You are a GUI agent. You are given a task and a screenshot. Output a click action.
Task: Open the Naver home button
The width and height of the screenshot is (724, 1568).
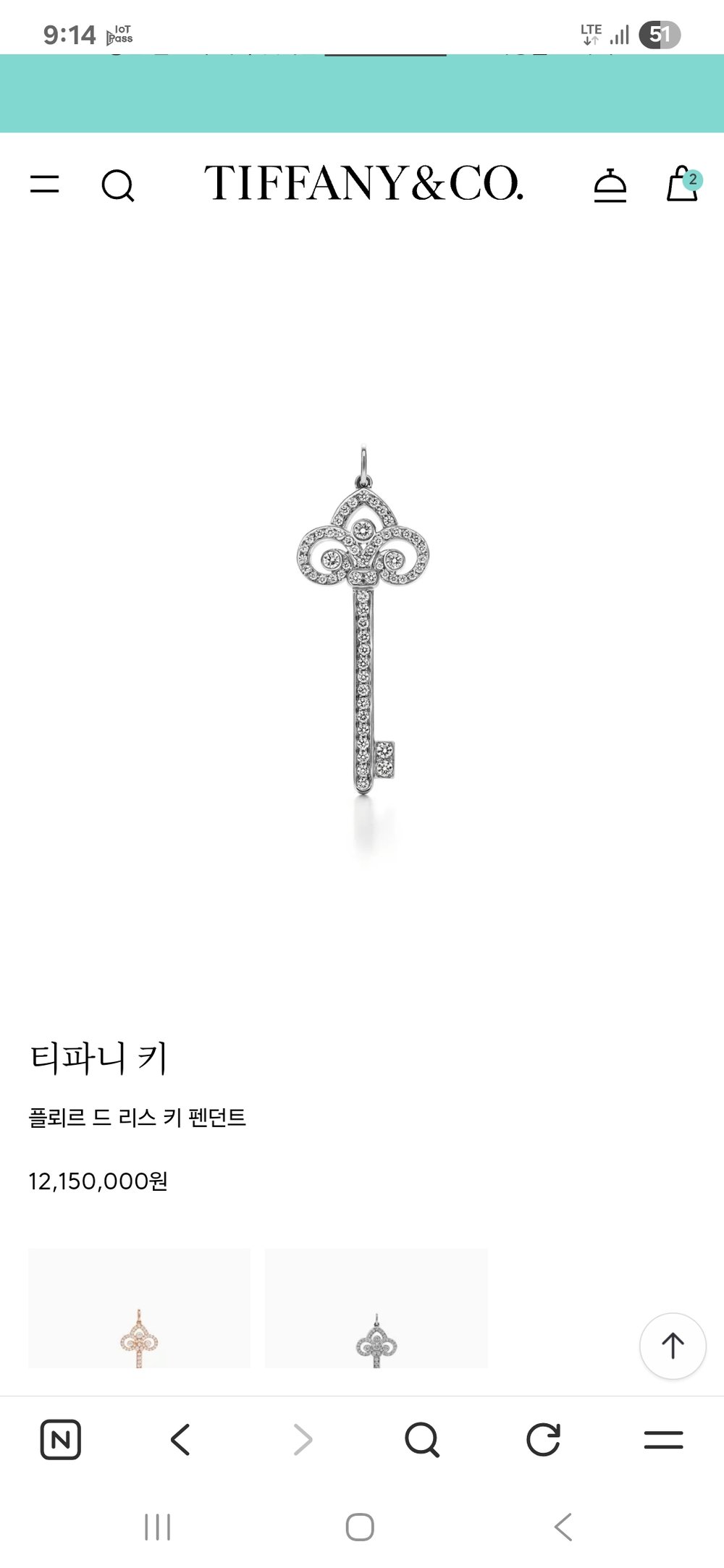tap(60, 1439)
